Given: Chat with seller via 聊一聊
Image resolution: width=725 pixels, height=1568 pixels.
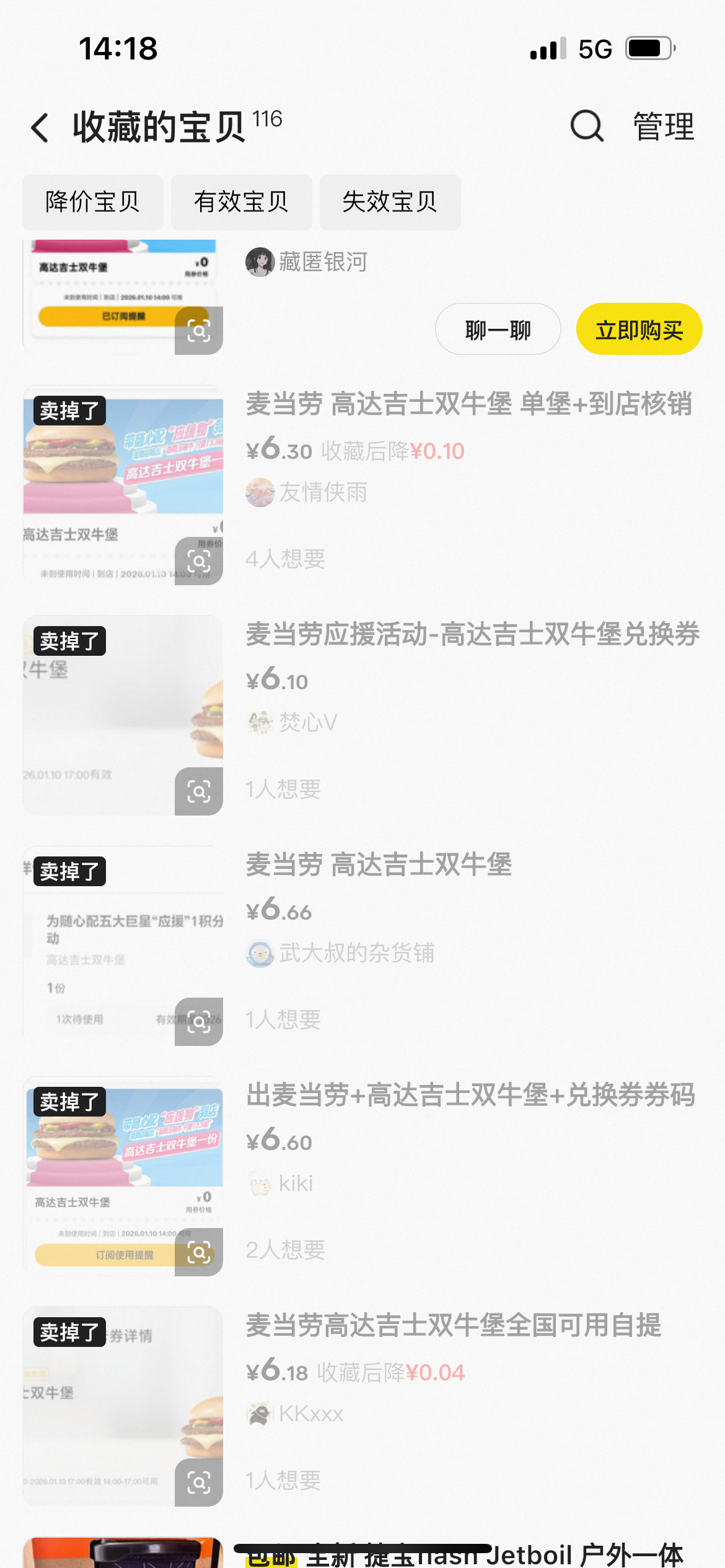Looking at the screenshot, I should tap(498, 329).
